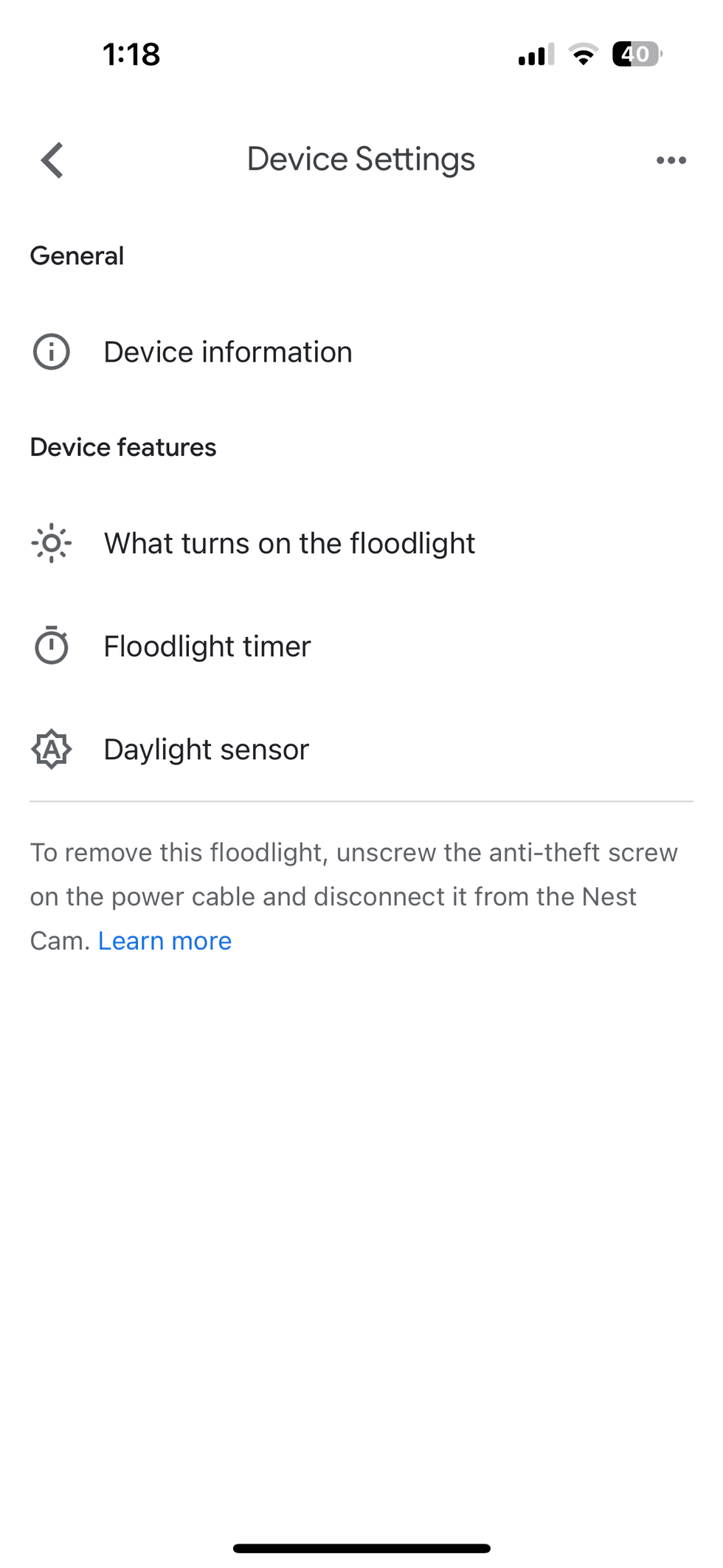
Task: Tap the back arrow to exit settings
Action: [52, 159]
